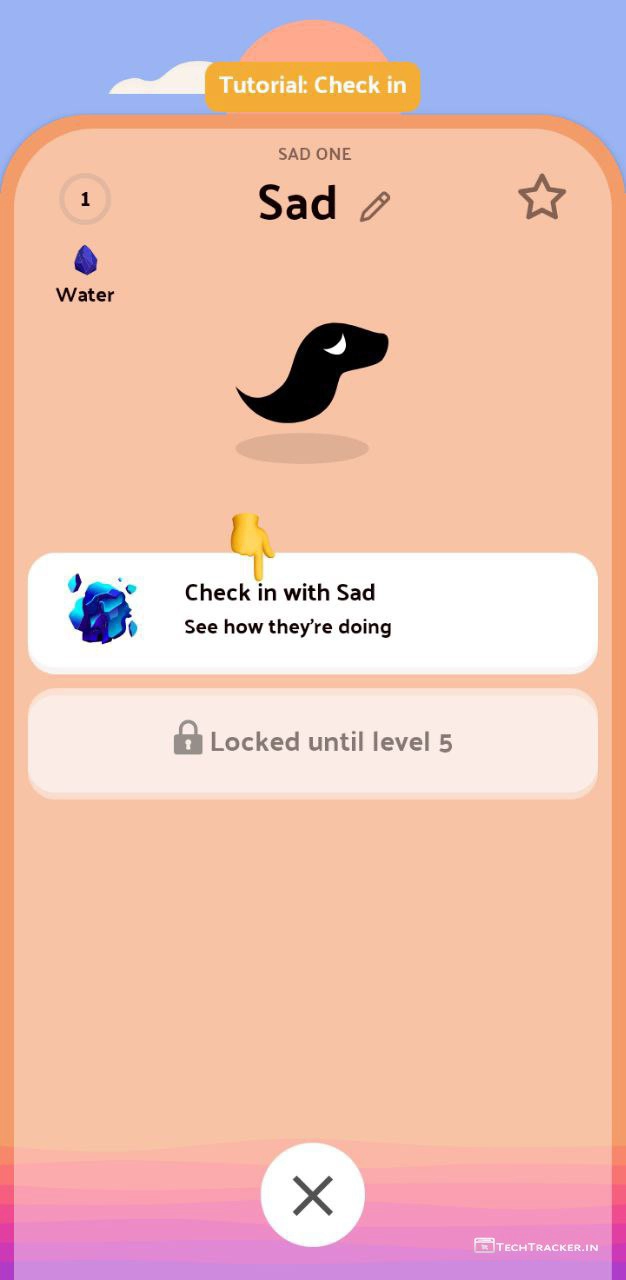Close the panel with the X button

312,1195
